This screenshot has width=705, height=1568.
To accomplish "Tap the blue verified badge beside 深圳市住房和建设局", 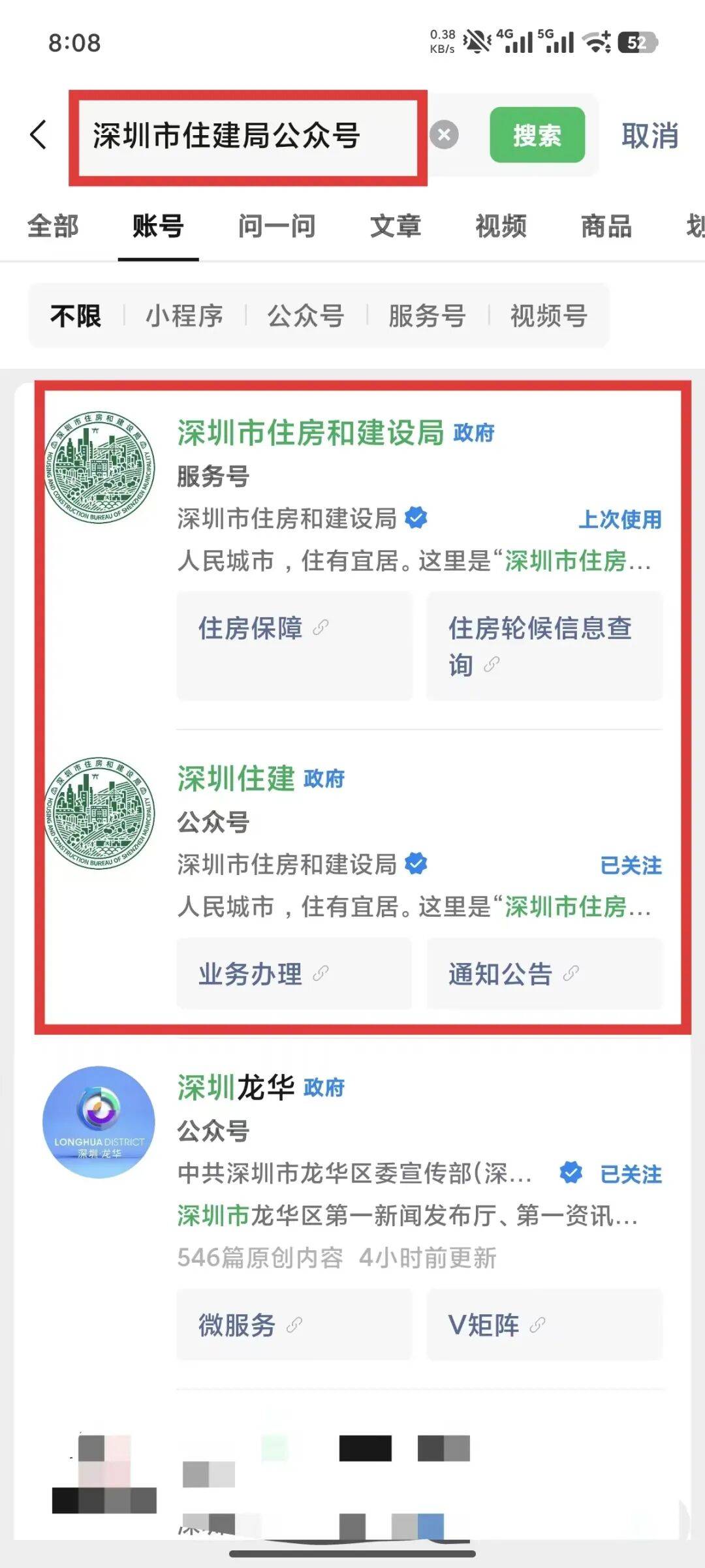I will pyautogui.click(x=416, y=519).
